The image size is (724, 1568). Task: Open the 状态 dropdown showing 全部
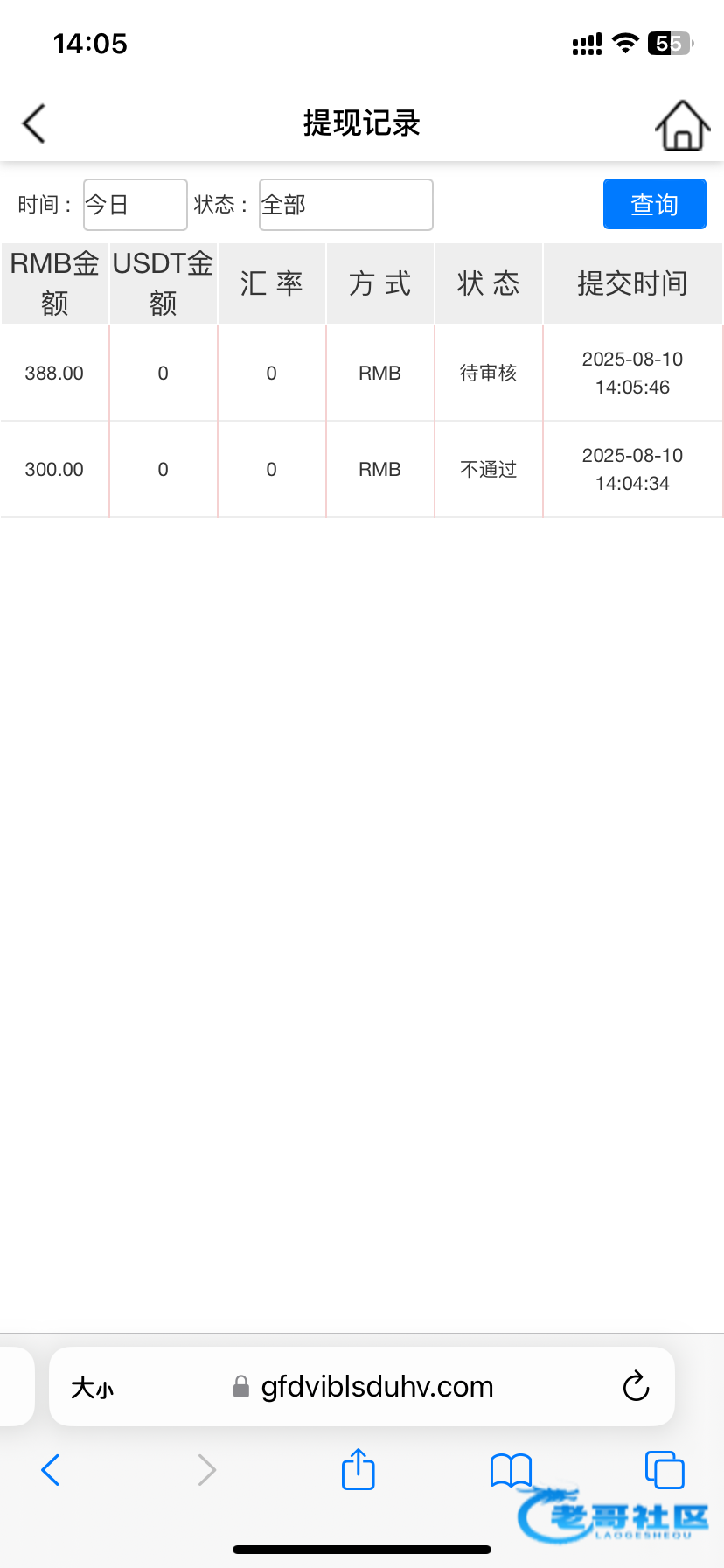tap(346, 205)
